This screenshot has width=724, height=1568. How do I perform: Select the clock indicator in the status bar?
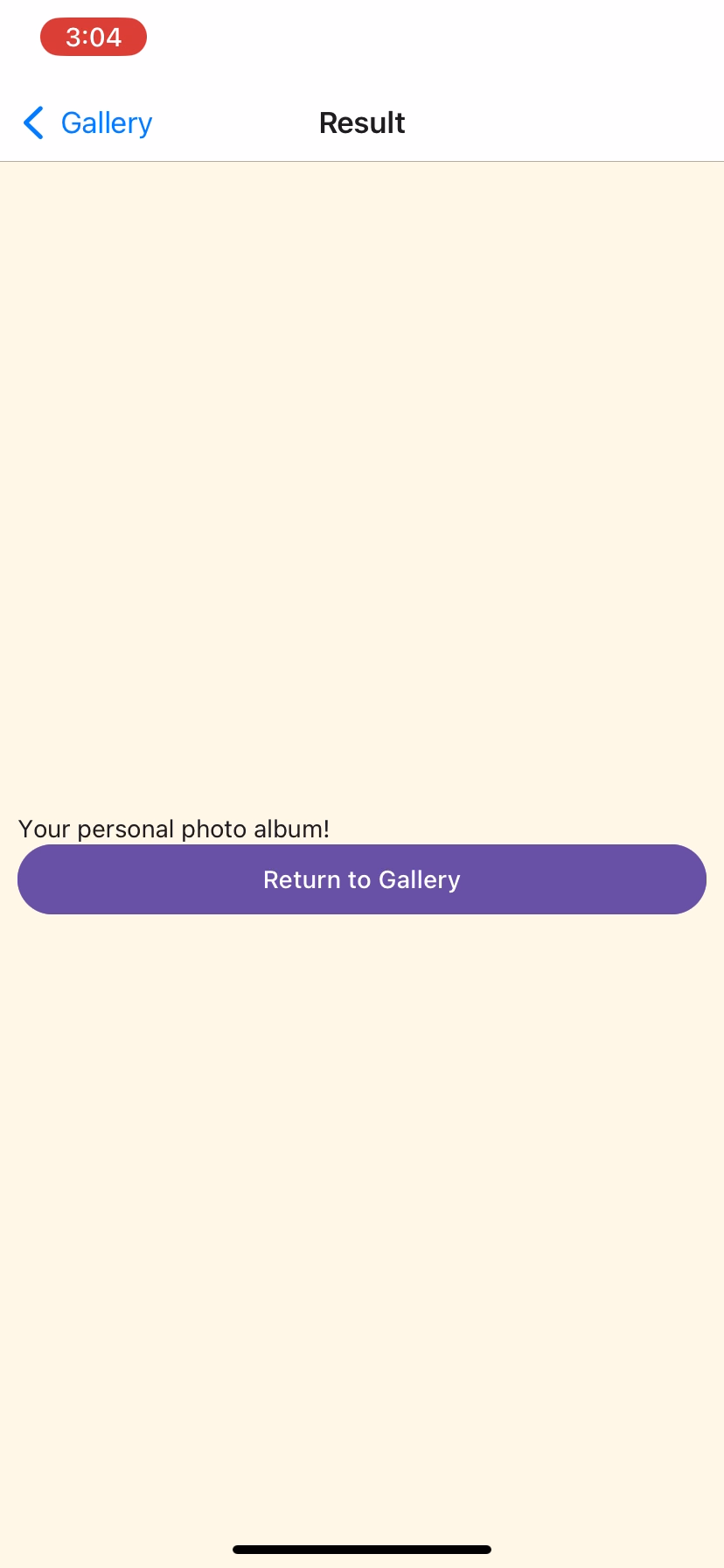click(x=92, y=37)
